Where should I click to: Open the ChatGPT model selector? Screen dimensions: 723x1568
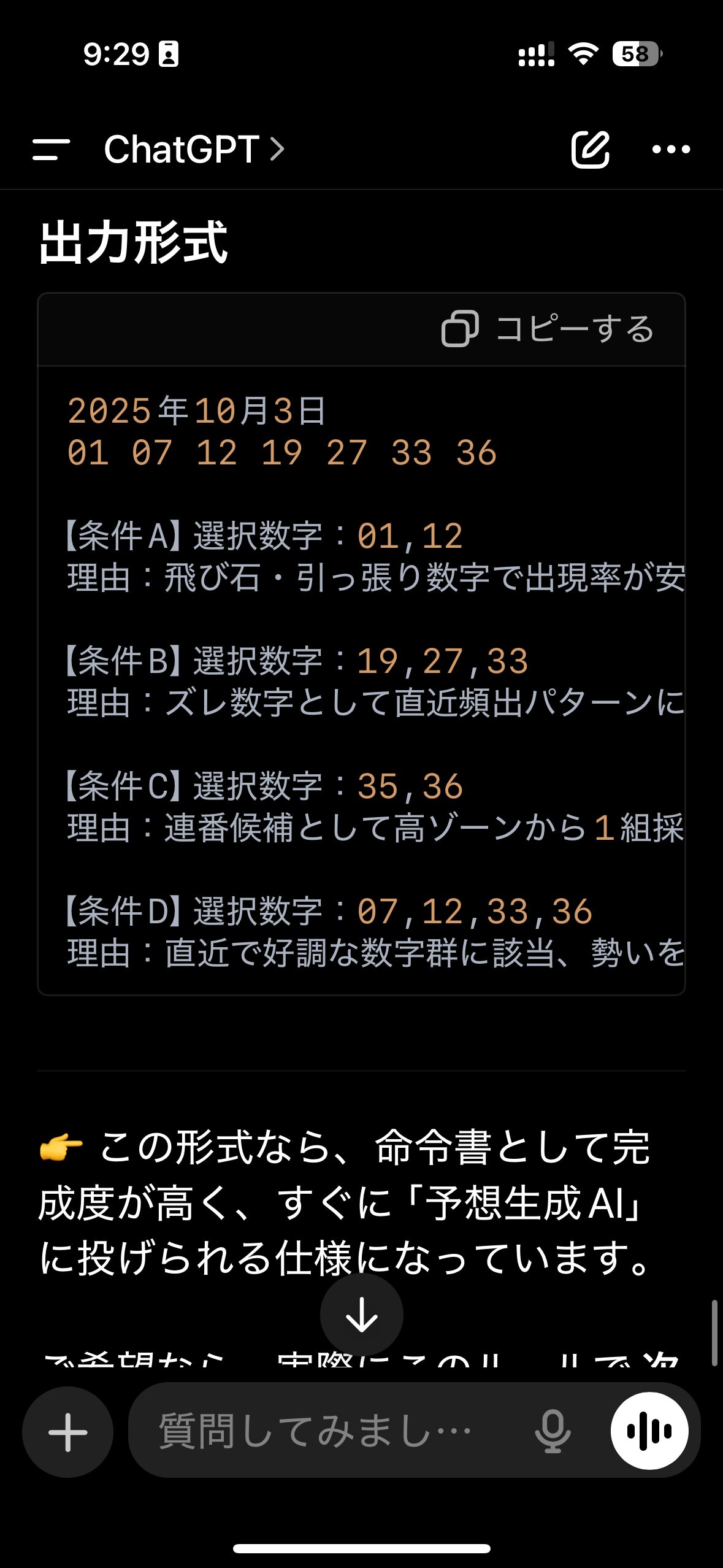194,149
